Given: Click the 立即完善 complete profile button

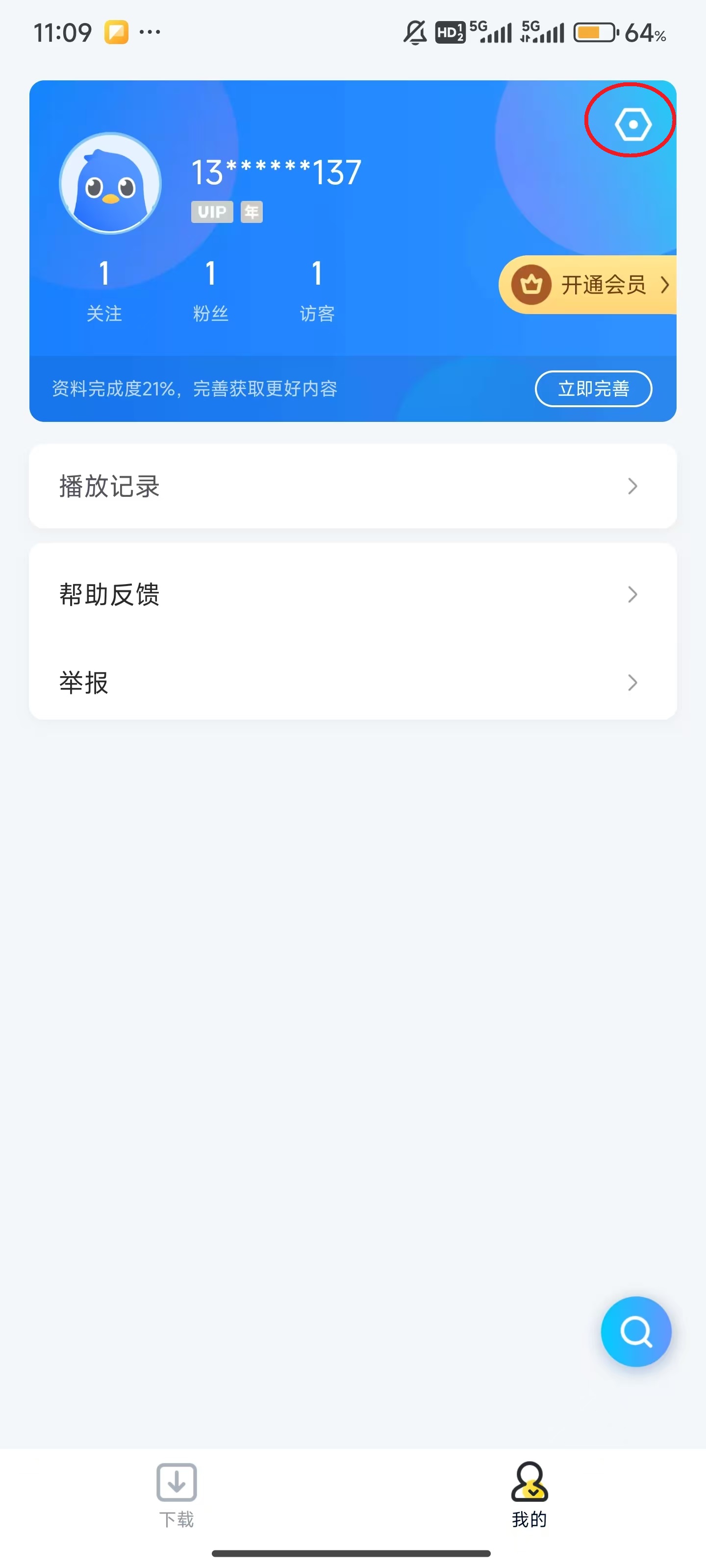Looking at the screenshot, I should pos(593,389).
